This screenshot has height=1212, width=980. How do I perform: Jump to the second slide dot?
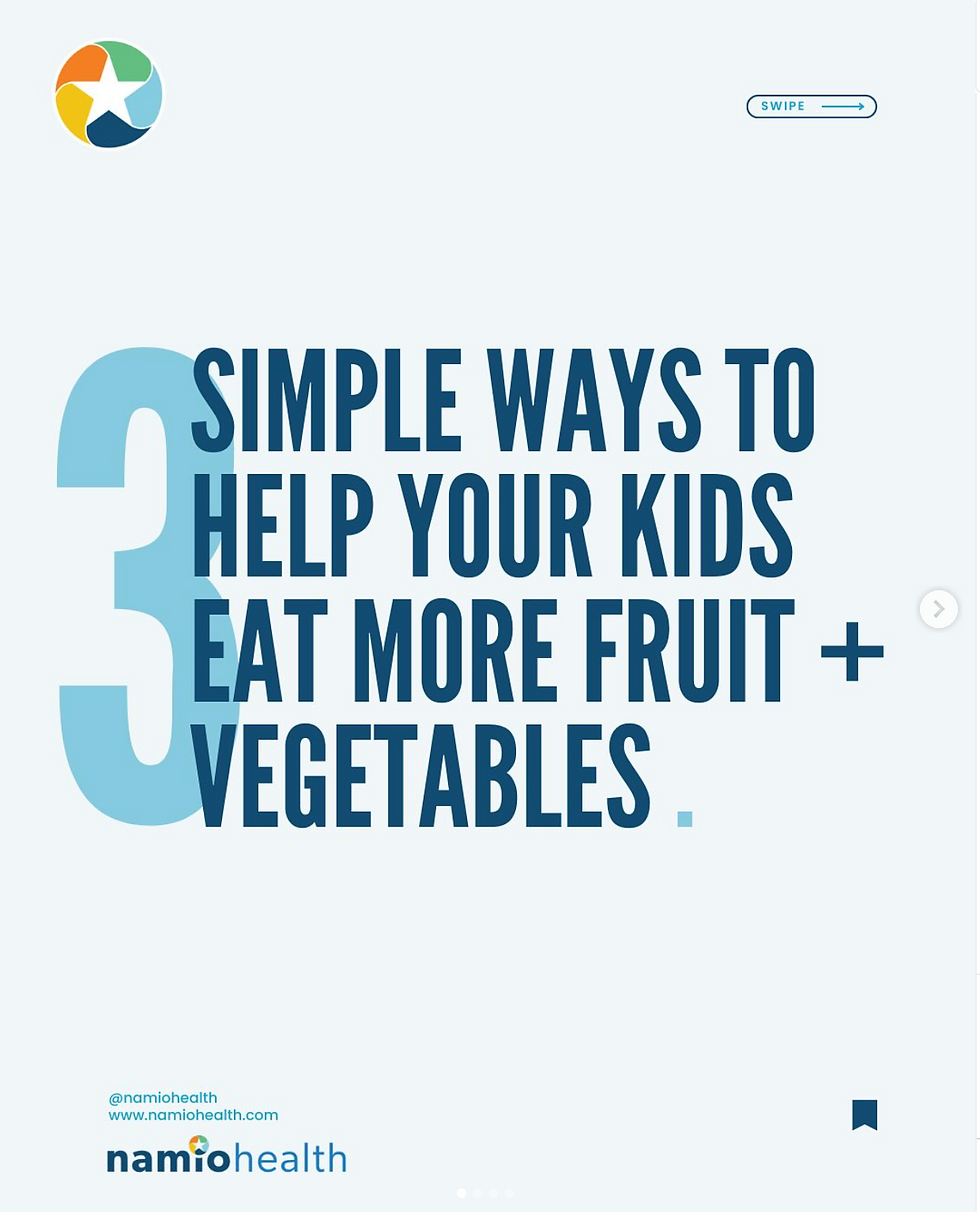(x=477, y=1193)
